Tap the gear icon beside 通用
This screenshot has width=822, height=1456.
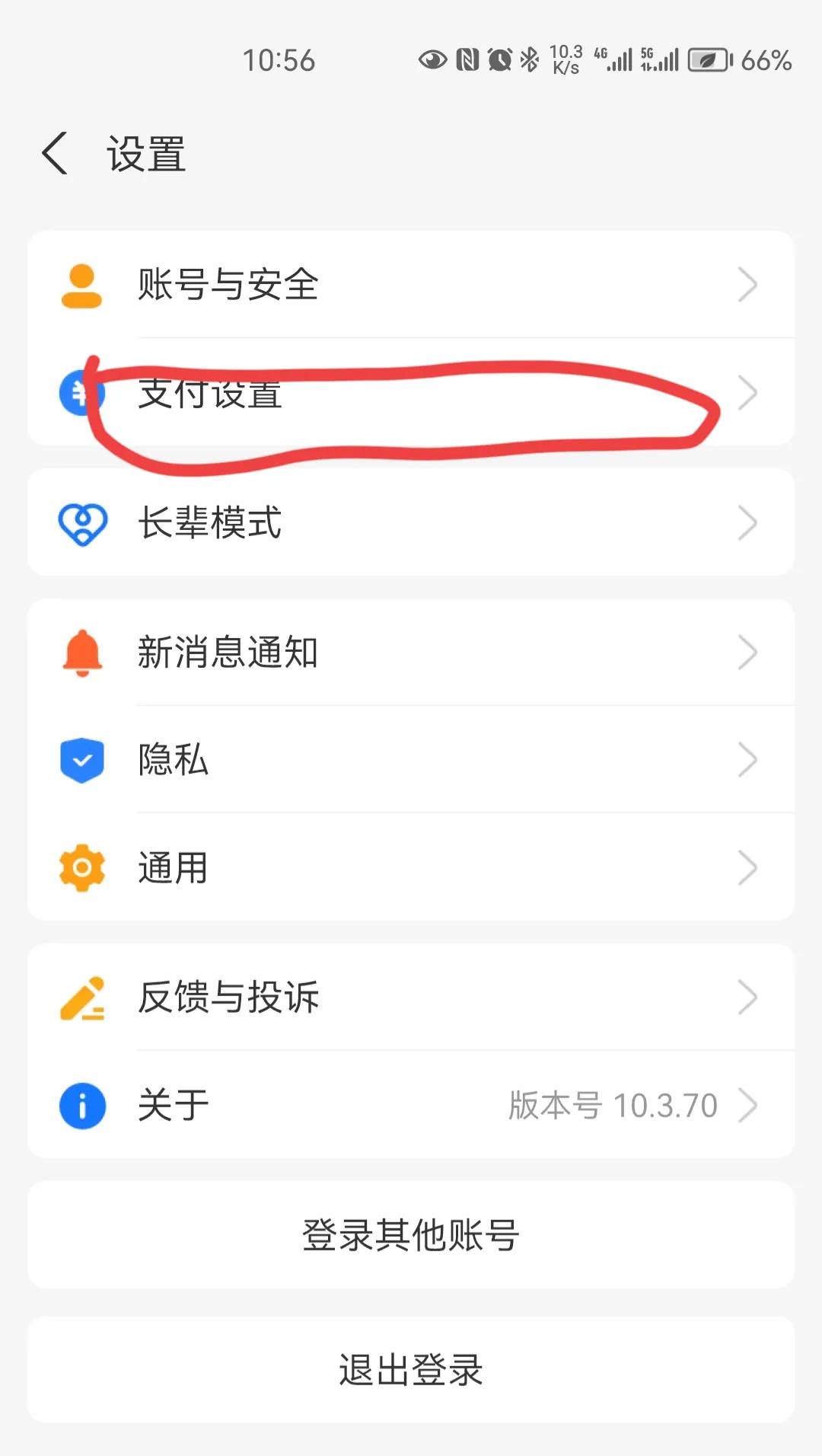(80, 867)
